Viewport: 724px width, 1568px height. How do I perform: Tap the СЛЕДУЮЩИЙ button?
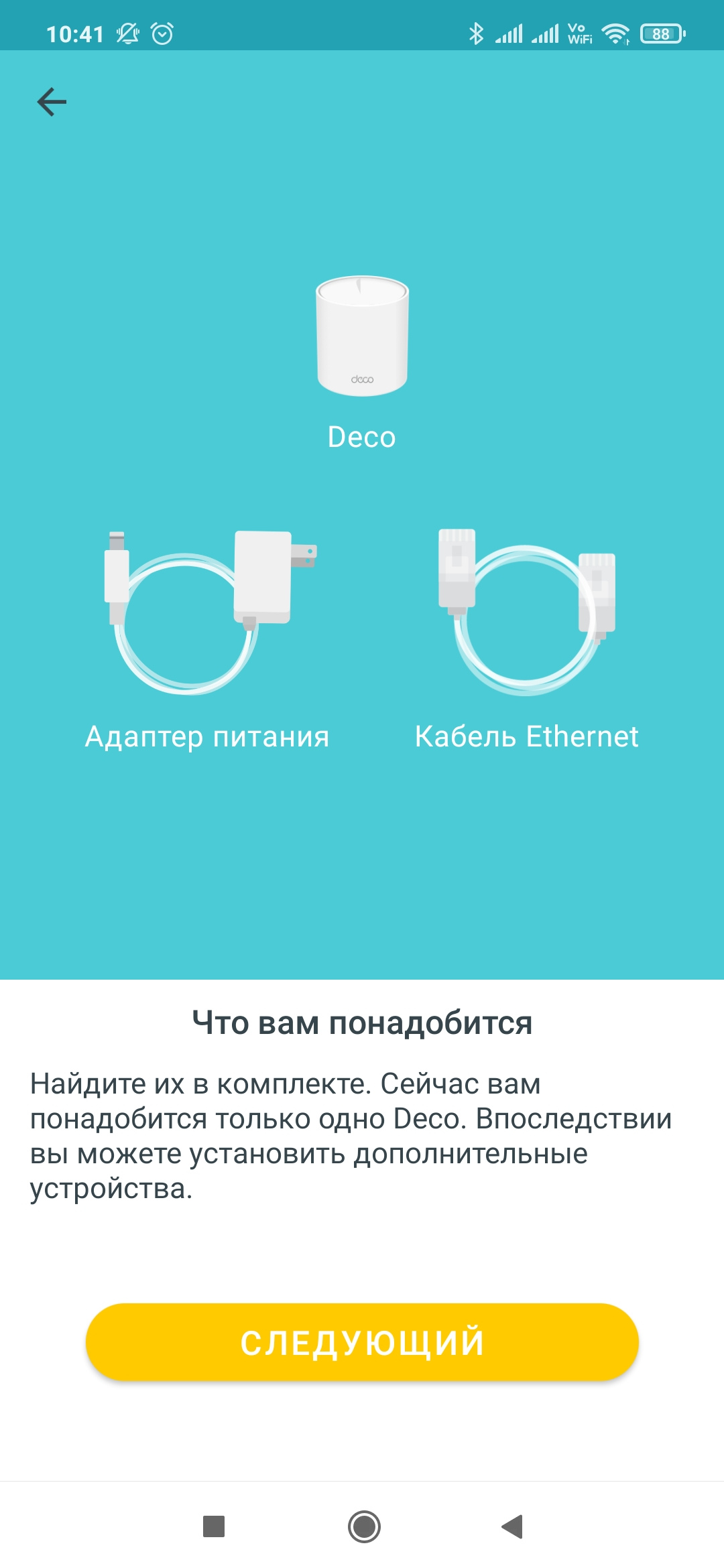(362, 1342)
